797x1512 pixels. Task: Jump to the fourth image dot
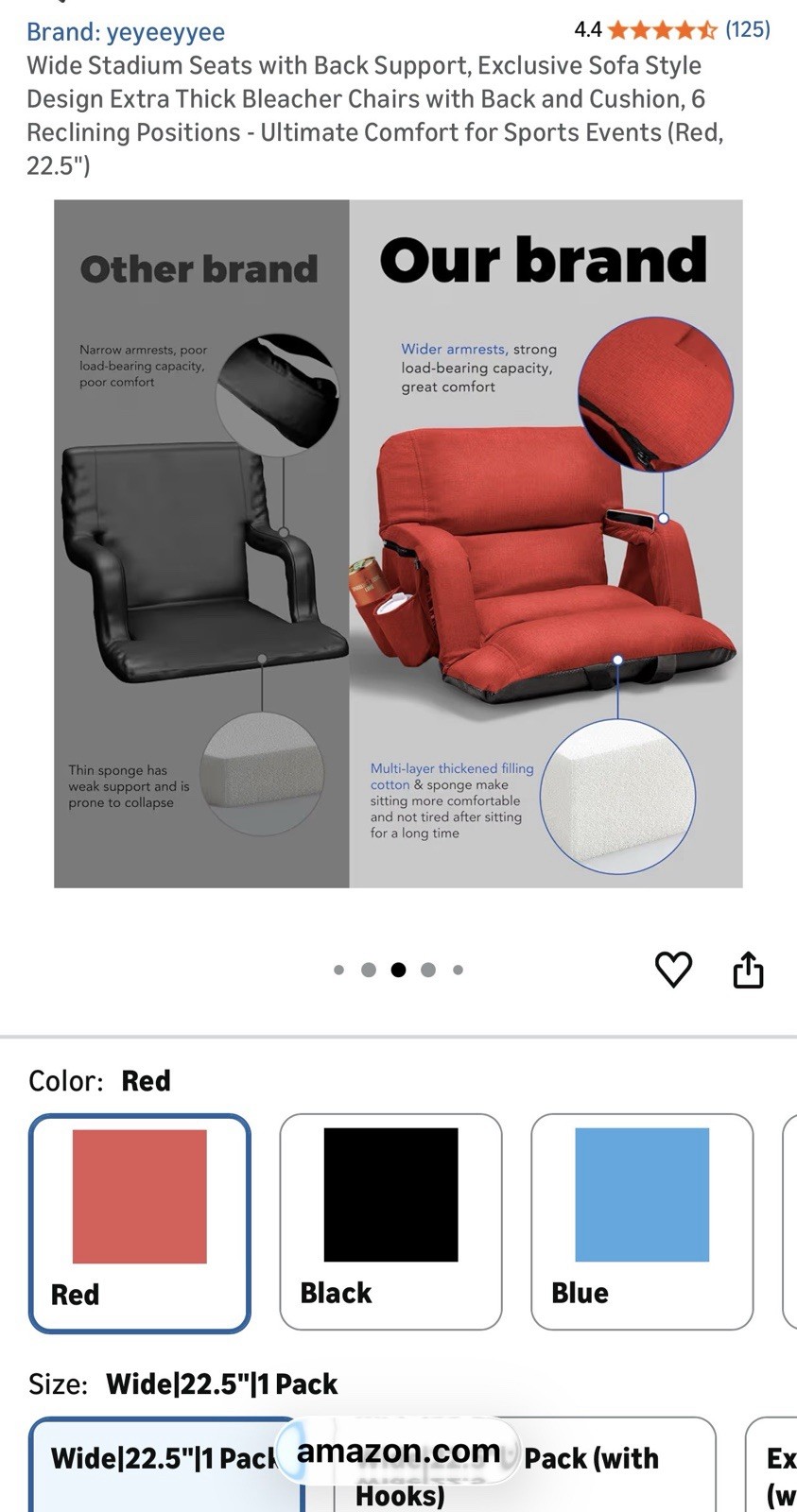[x=428, y=970]
